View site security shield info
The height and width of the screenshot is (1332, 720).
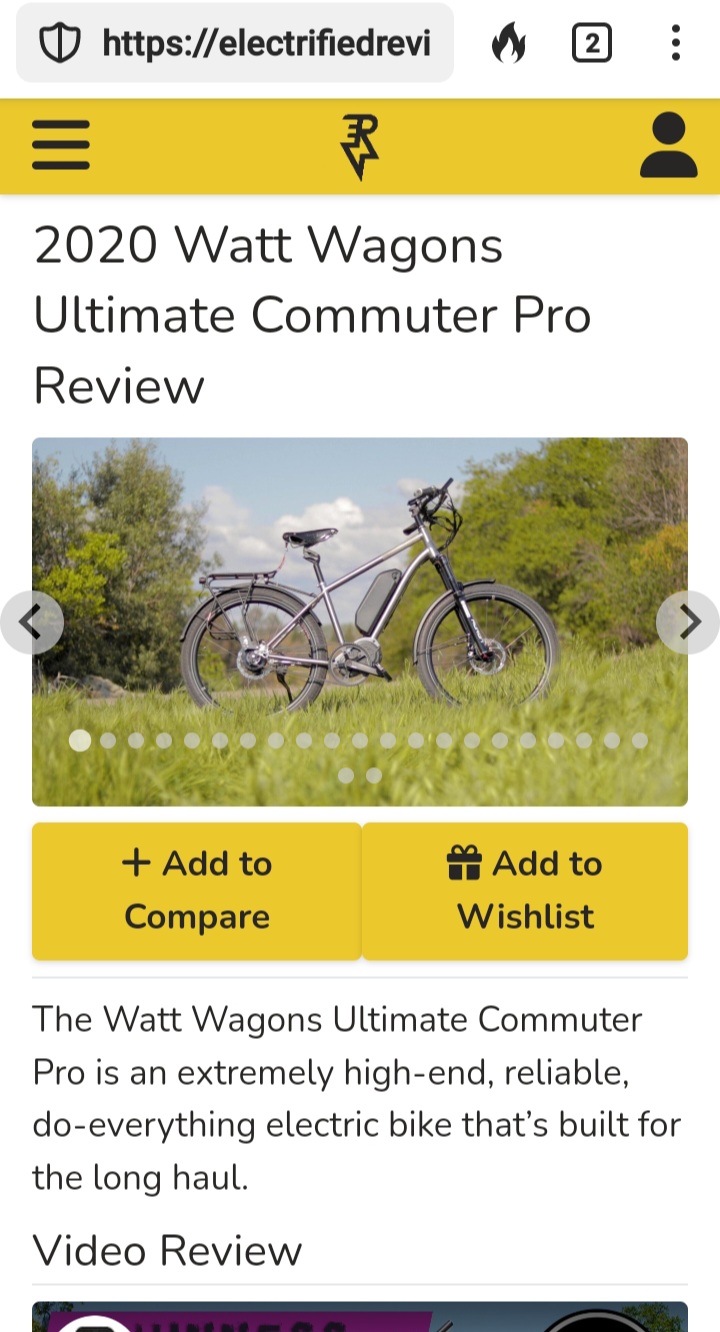coord(60,43)
